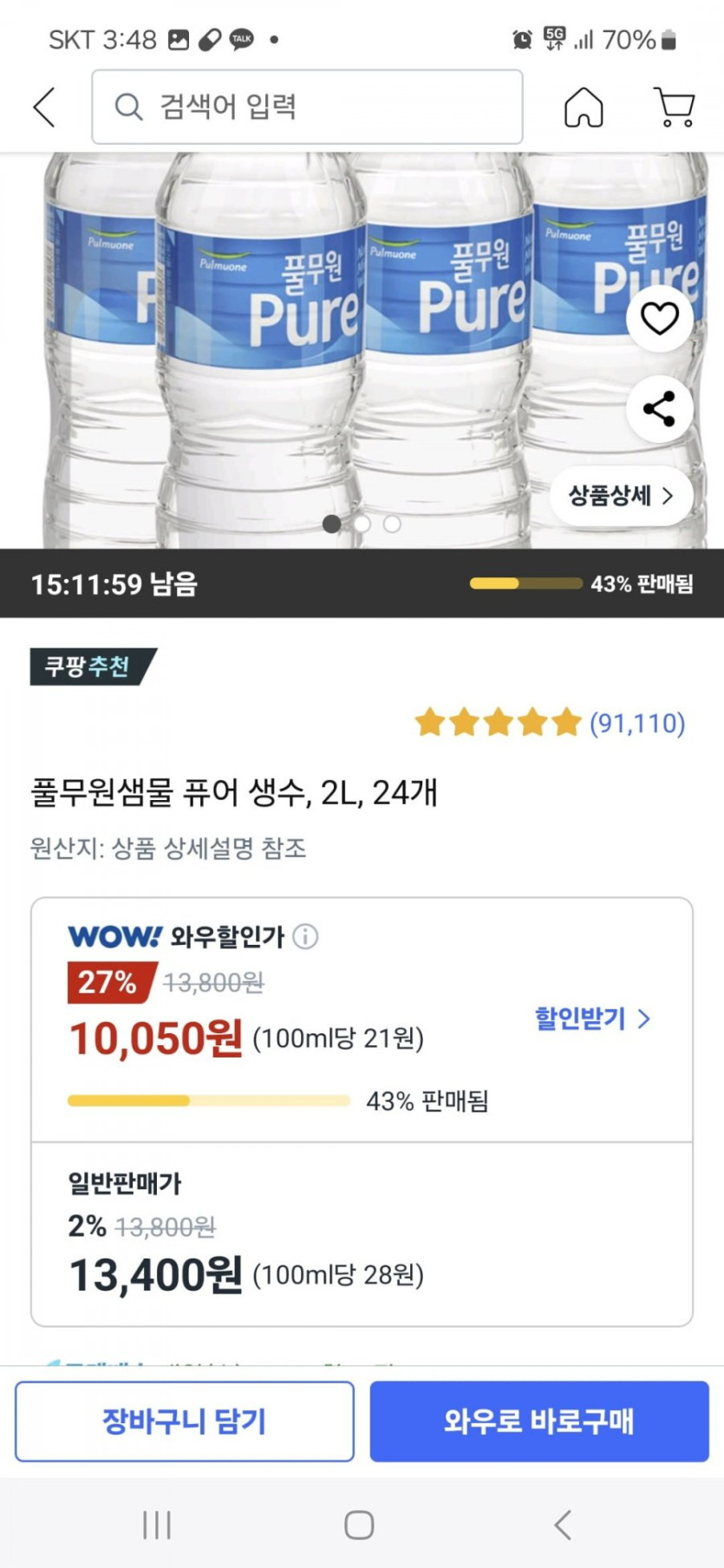Share this product

click(x=659, y=409)
